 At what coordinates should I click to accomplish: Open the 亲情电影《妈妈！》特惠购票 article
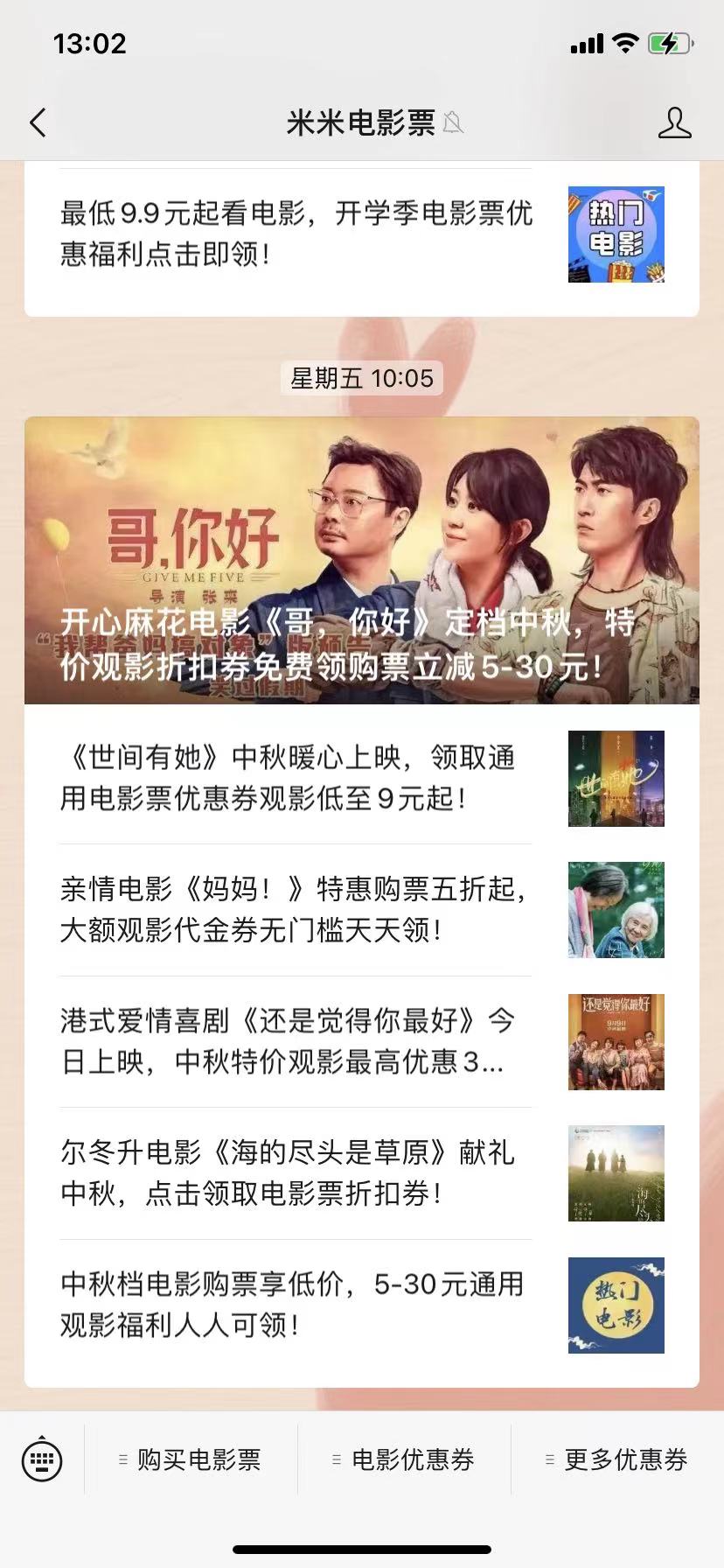tap(296, 910)
